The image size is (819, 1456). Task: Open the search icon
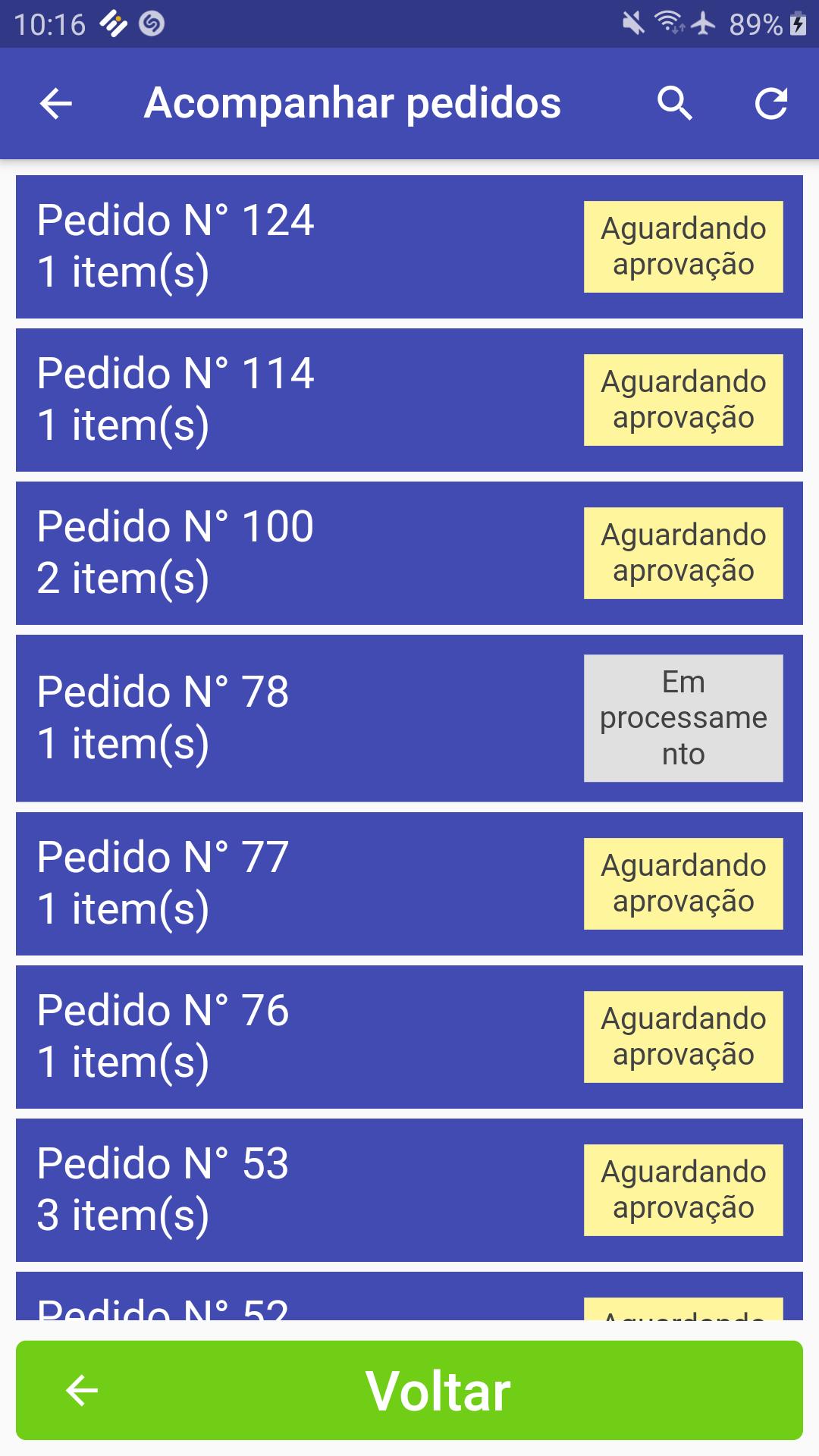(674, 104)
